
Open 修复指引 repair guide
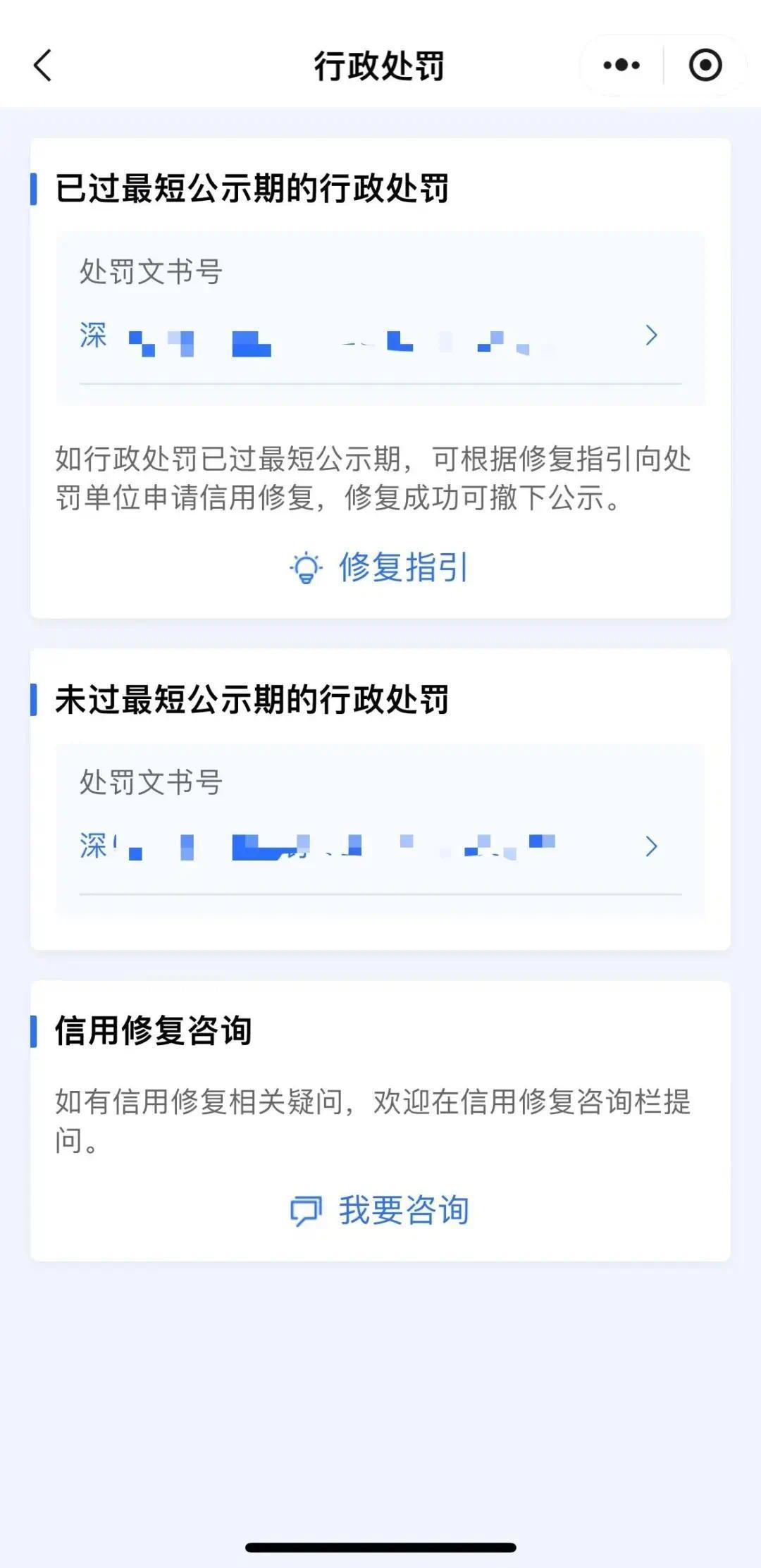click(x=380, y=567)
